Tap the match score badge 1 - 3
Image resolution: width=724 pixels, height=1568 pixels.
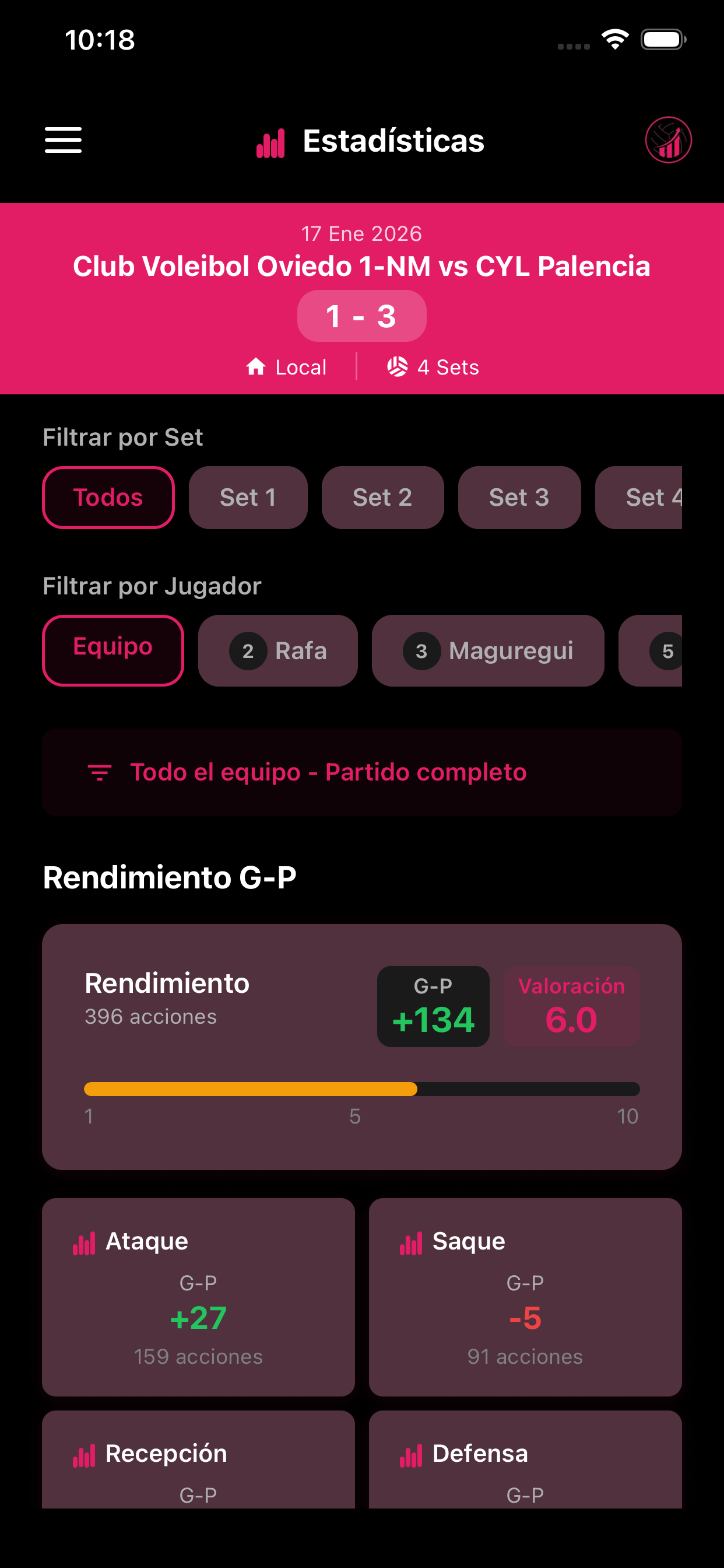[361, 316]
